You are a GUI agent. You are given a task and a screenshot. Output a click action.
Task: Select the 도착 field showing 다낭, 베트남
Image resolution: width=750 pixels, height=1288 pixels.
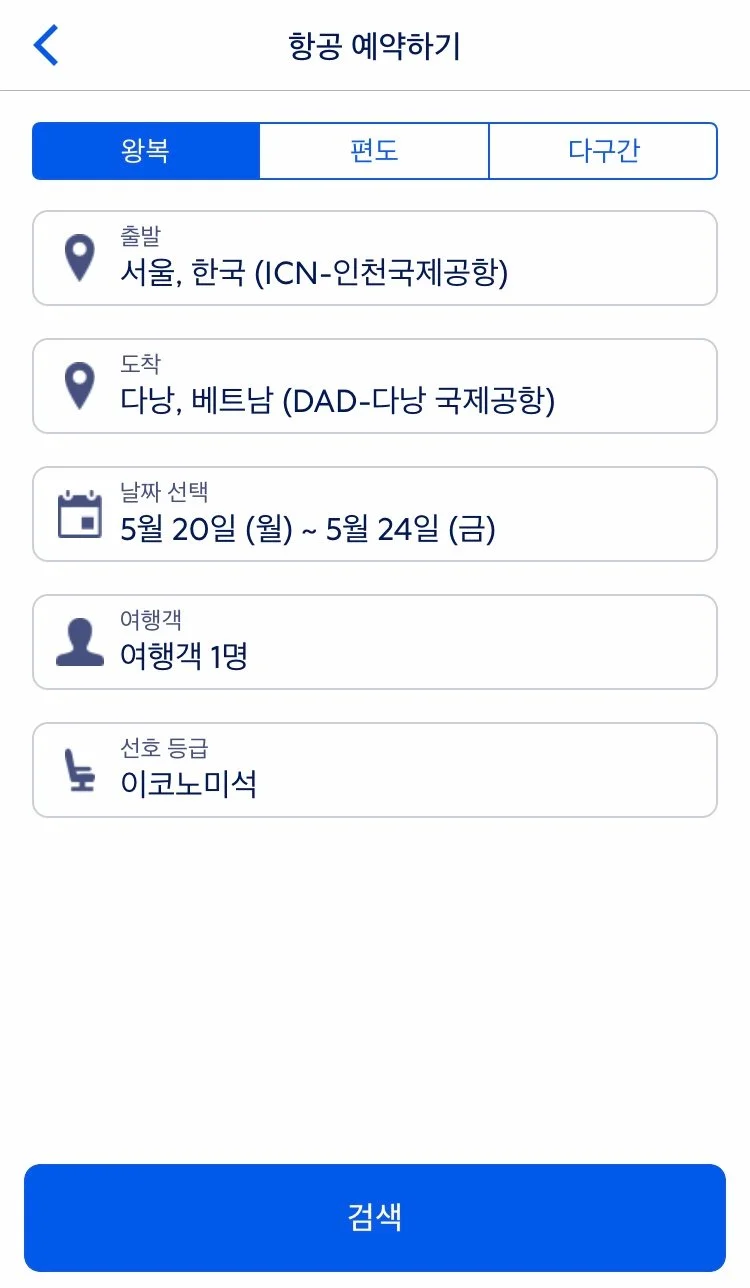click(375, 386)
